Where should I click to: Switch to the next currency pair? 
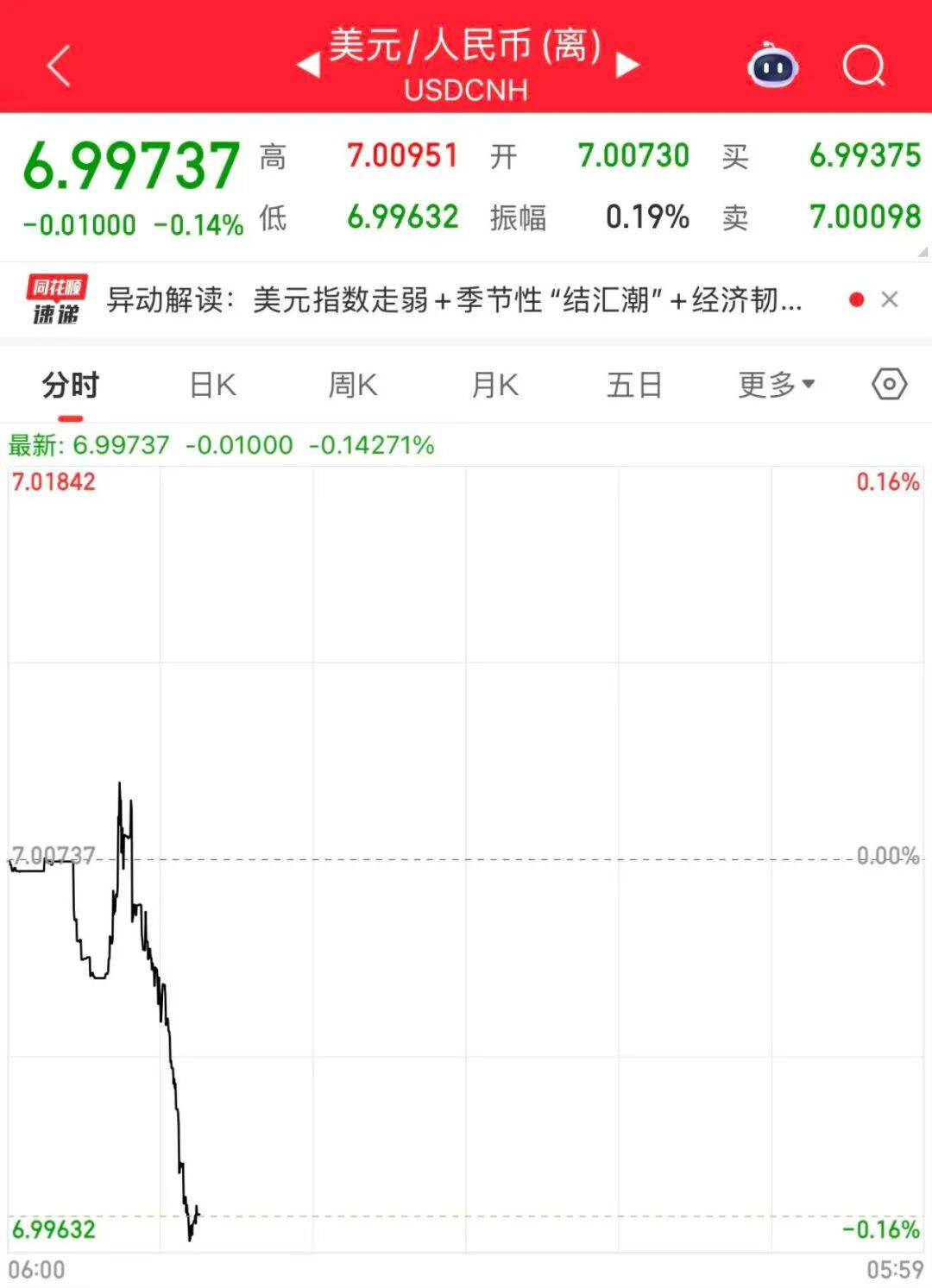(628, 66)
